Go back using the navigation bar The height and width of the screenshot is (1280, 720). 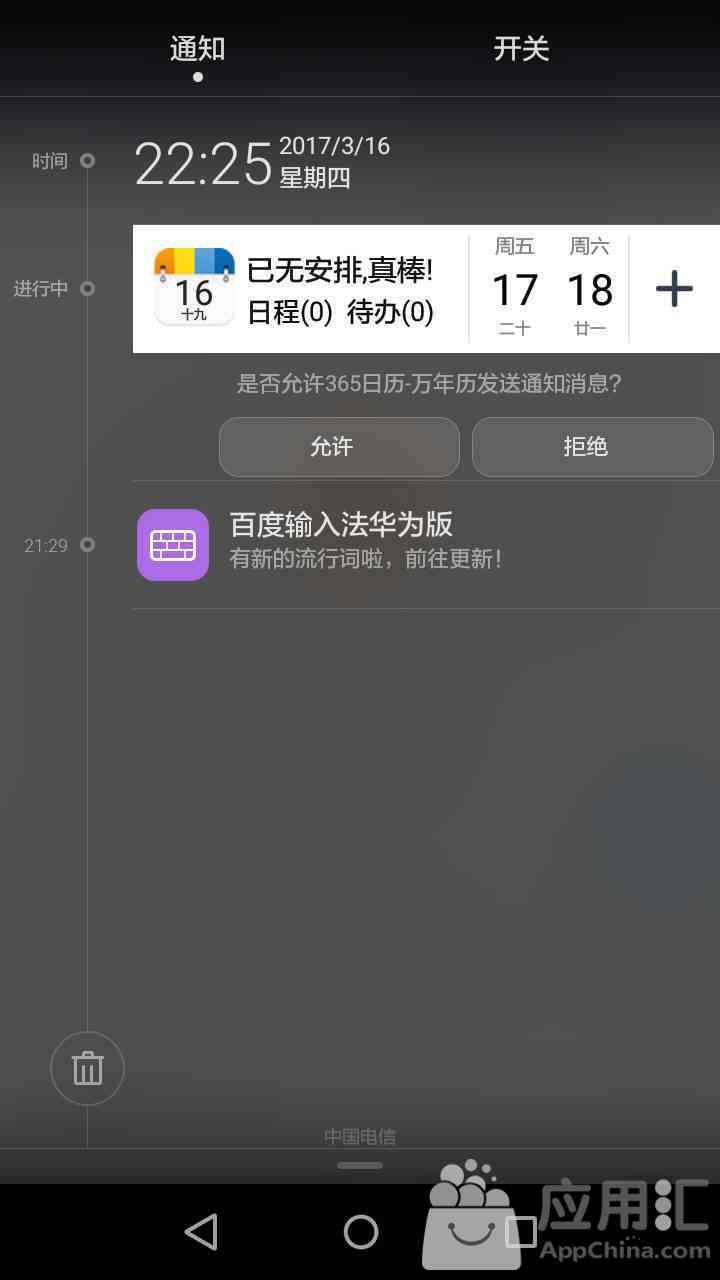pos(201,1231)
